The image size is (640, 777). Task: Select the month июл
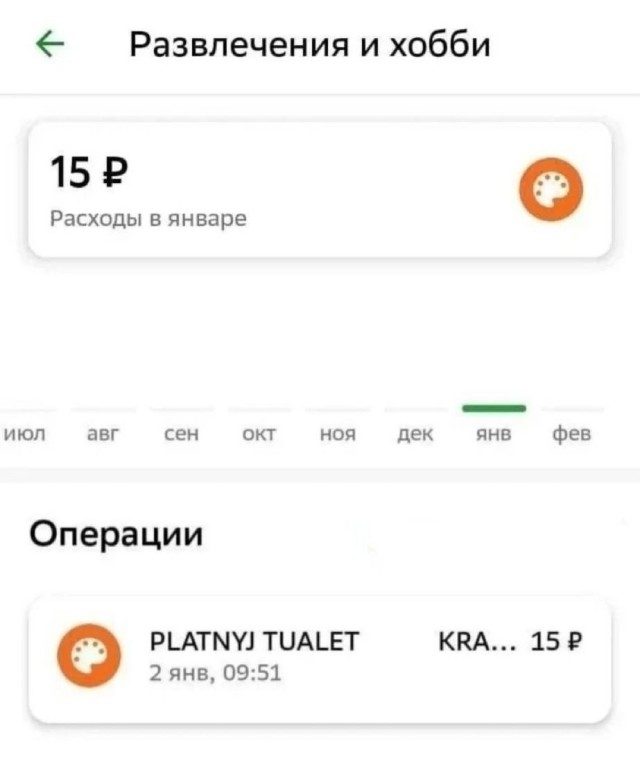coord(23,434)
